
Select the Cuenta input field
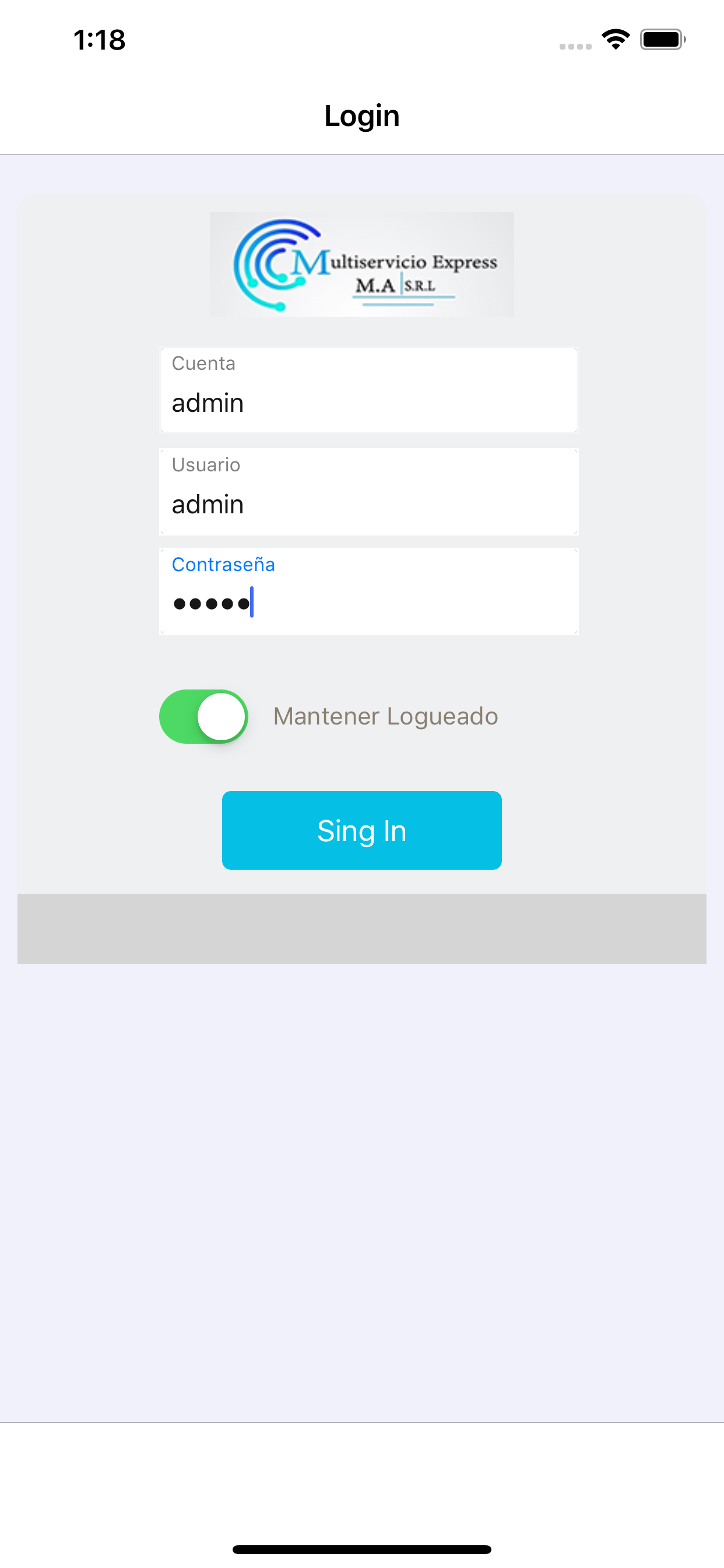tap(368, 390)
